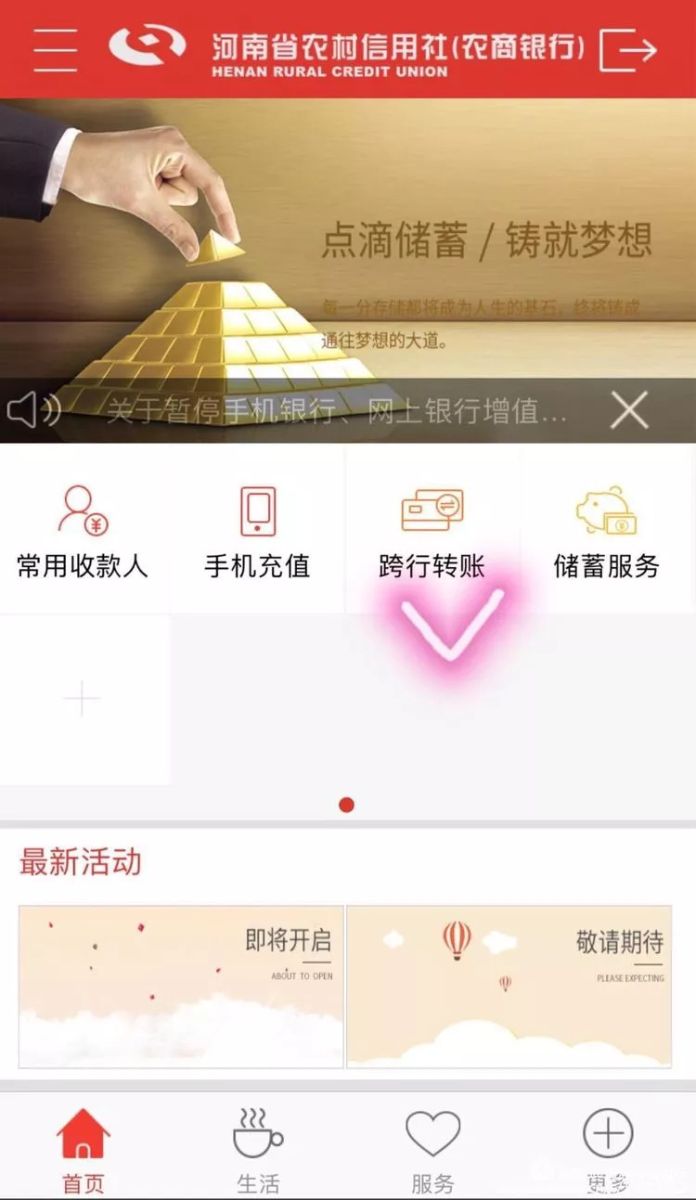Open 常用收款人 shortcut
Image resolution: width=696 pixels, height=1200 pixels.
(83, 532)
